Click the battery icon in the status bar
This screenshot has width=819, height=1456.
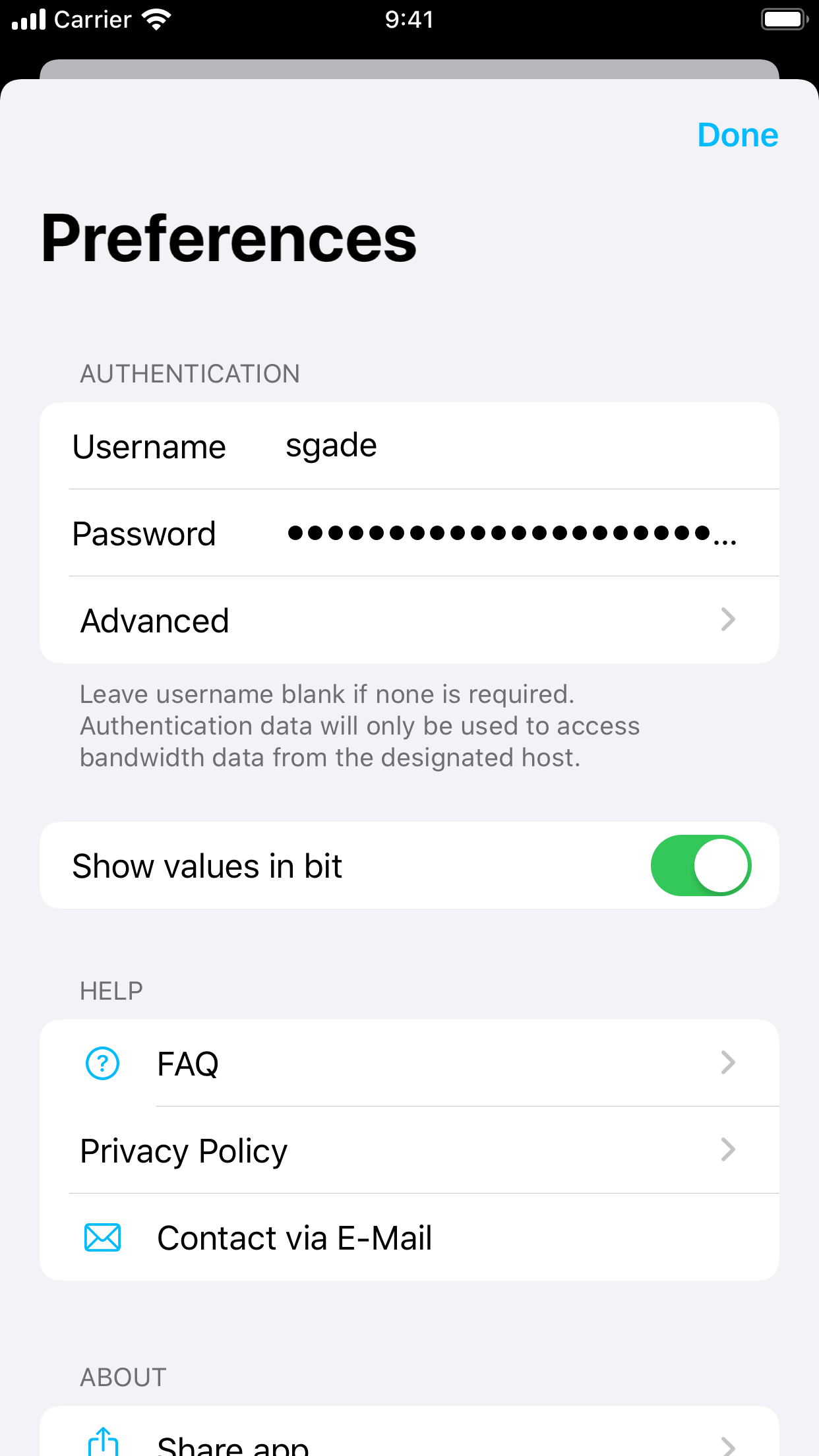(784, 19)
